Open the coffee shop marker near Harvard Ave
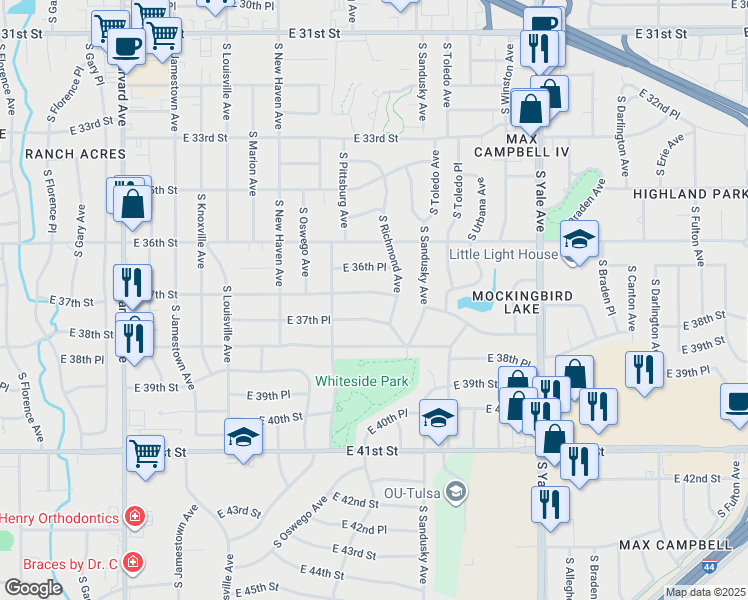The width and height of the screenshot is (748, 600). [x=126, y=48]
